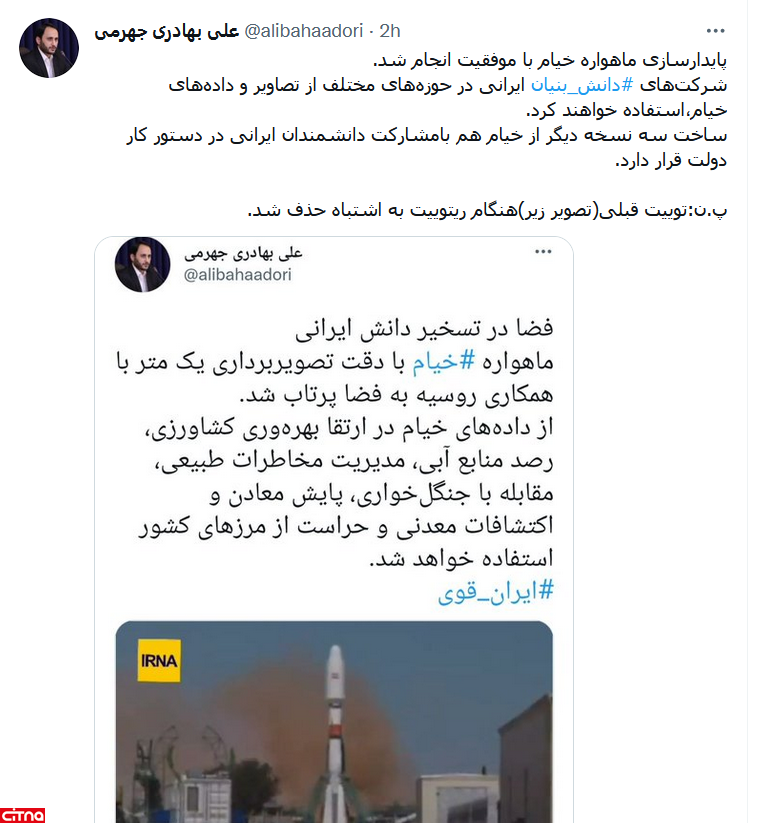
Task: Open the tweet's 2h timestamp
Action: pyautogui.click(x=390, y=32)
